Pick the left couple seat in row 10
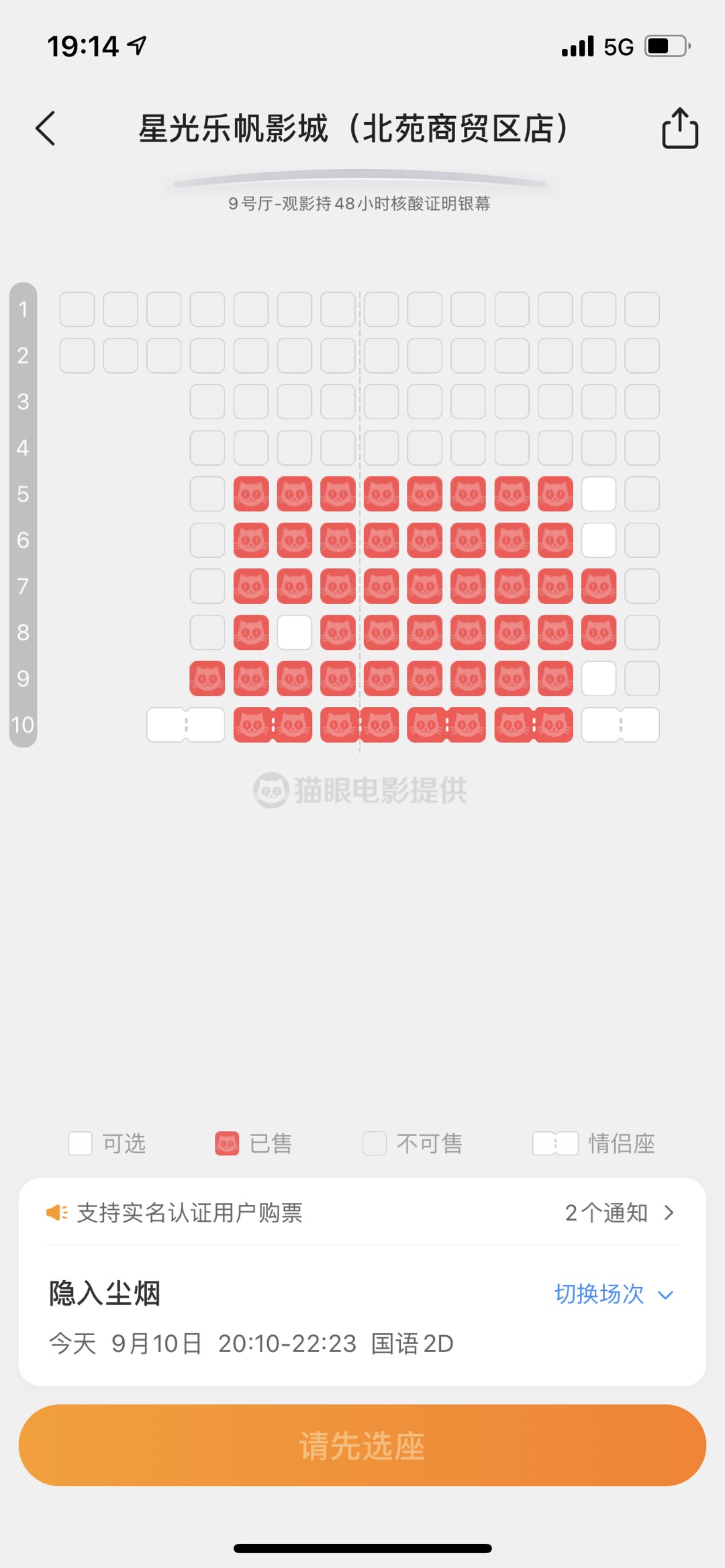The width and height of the screenshot is (725, 1568). click(x=185, y=725)
